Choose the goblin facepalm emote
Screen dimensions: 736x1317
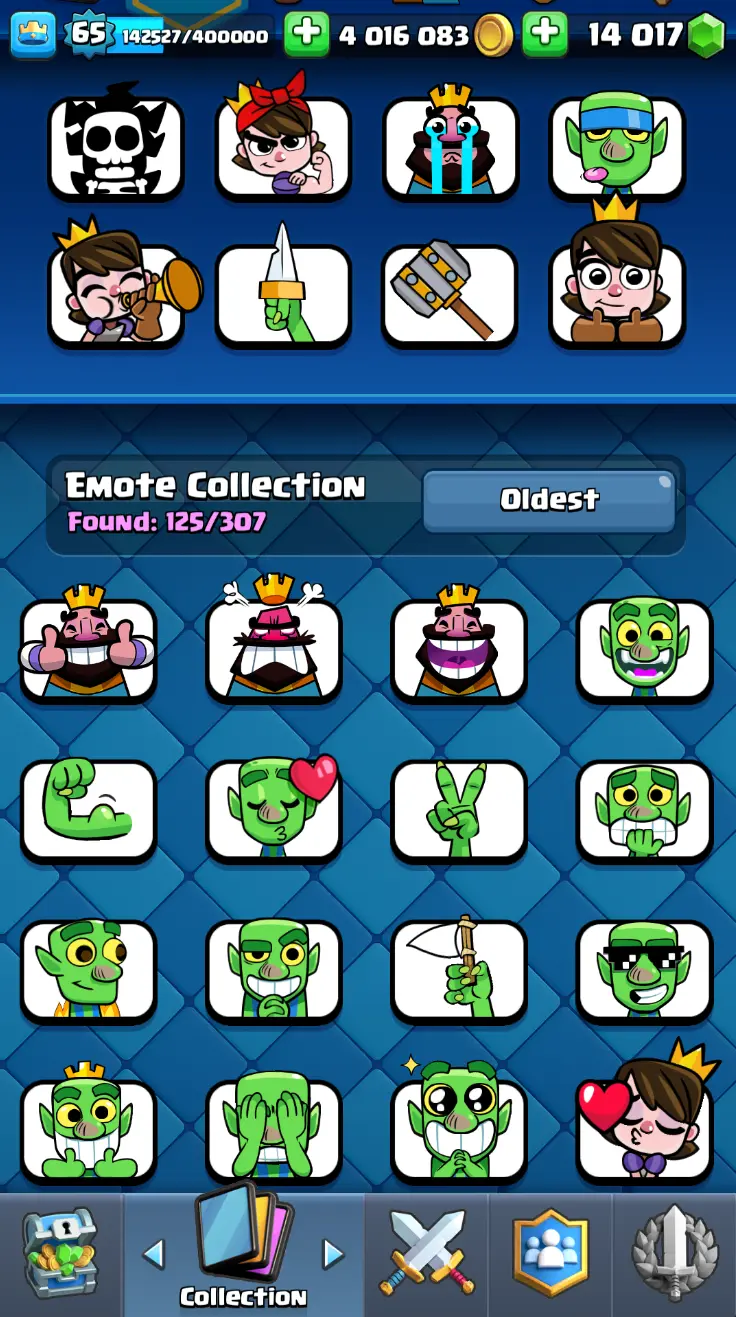click(273, 1130)
